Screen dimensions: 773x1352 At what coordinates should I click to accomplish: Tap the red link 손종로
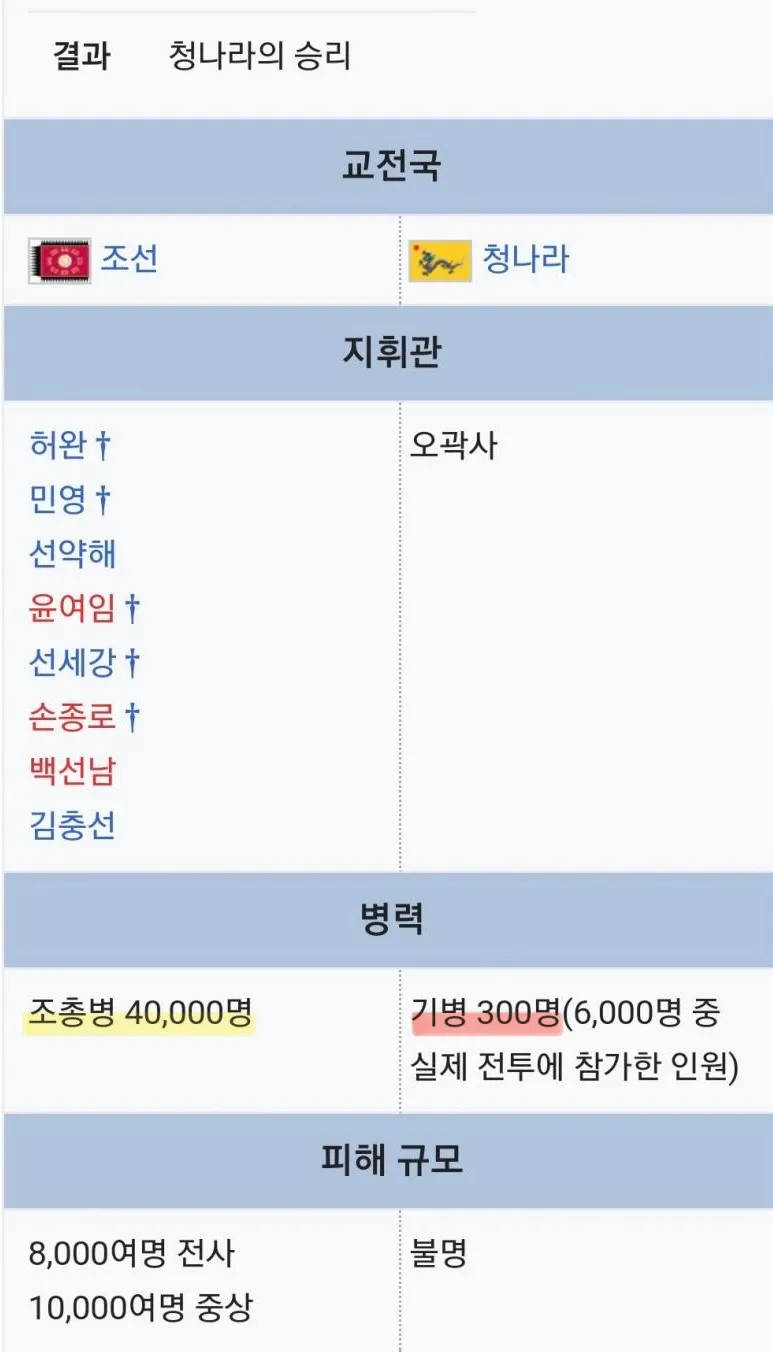[73, 716]
